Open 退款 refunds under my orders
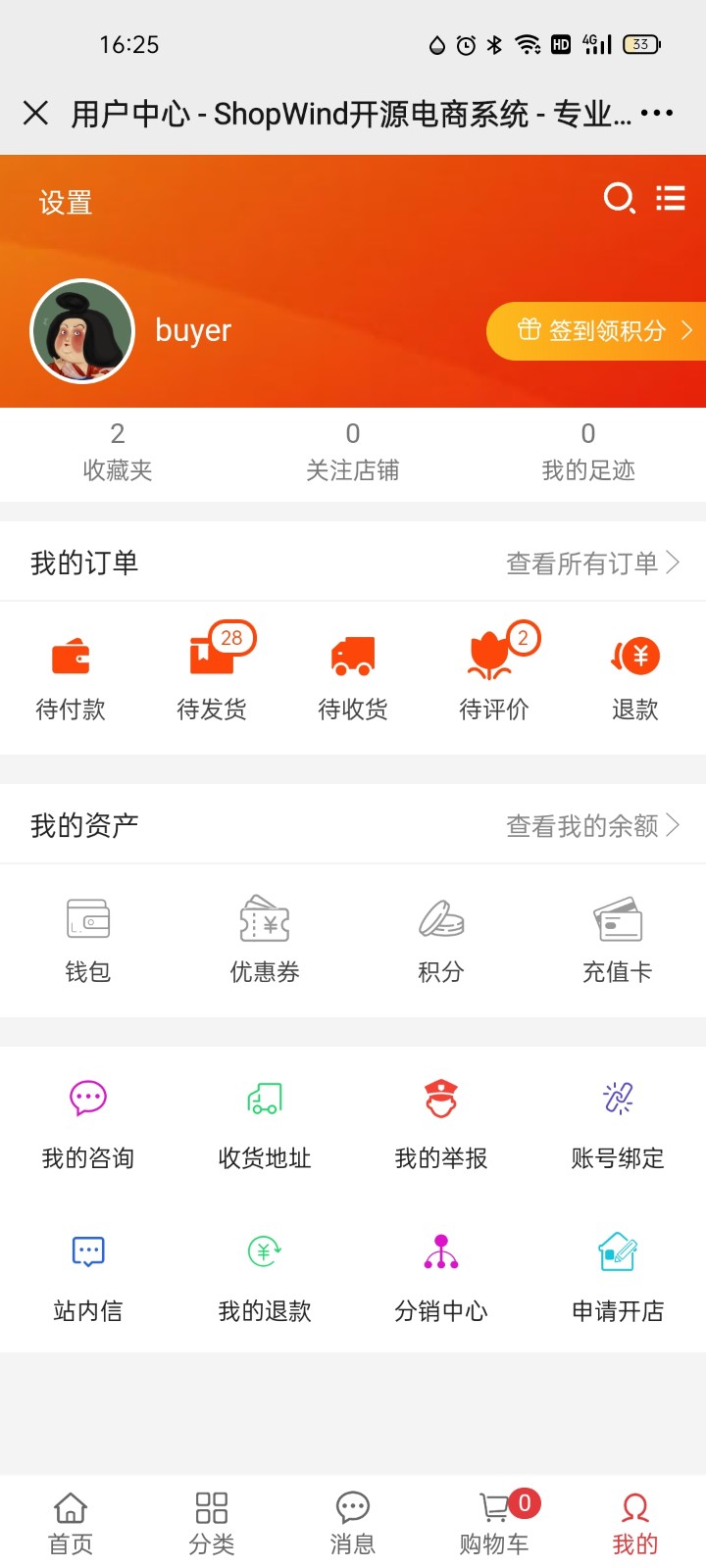 (x=635, y=678)
